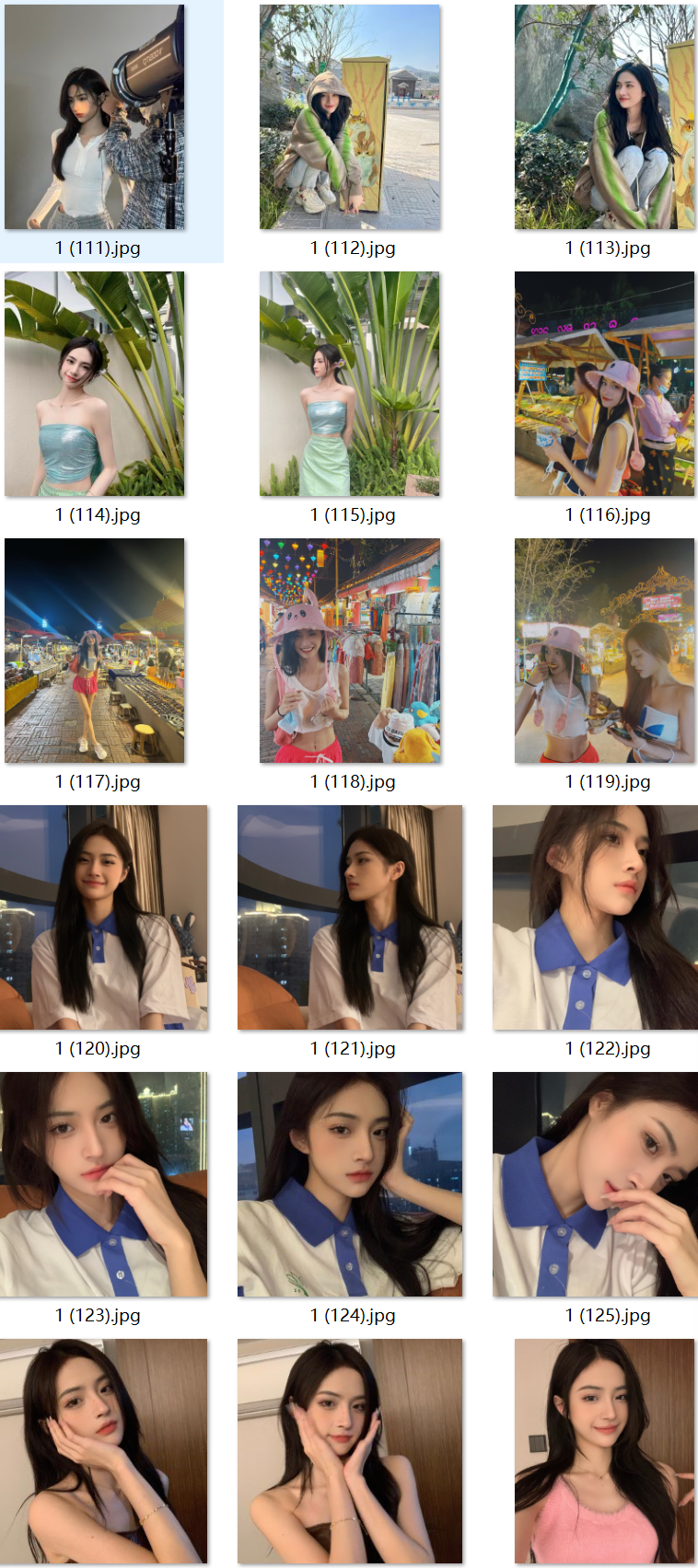Select the thumbnail 1 (123).jpg
This screenshot has width=698, height=1568.
click(104, 1184)
